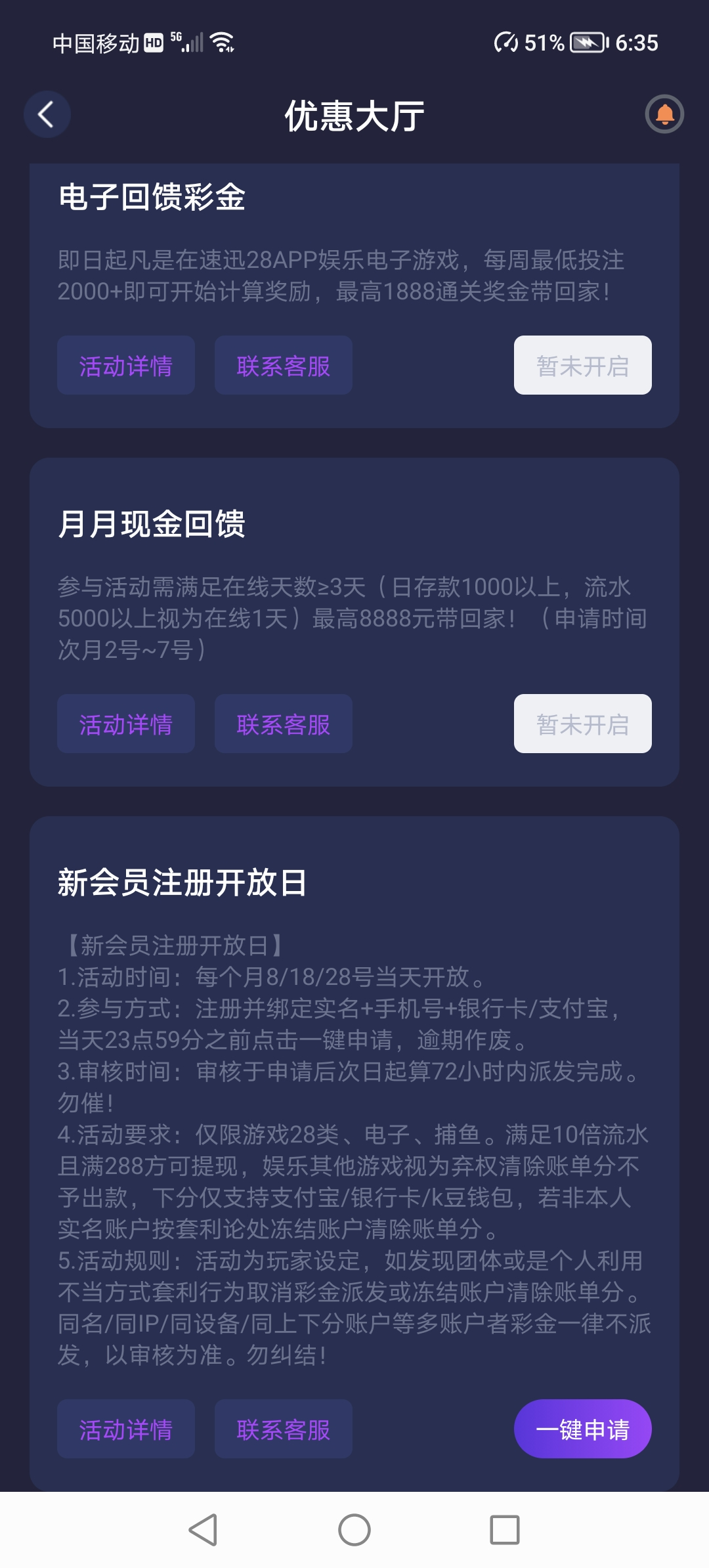Open system recent apps view
This screenshot has width=709, height=1568.
click(x=505, y=1531)
